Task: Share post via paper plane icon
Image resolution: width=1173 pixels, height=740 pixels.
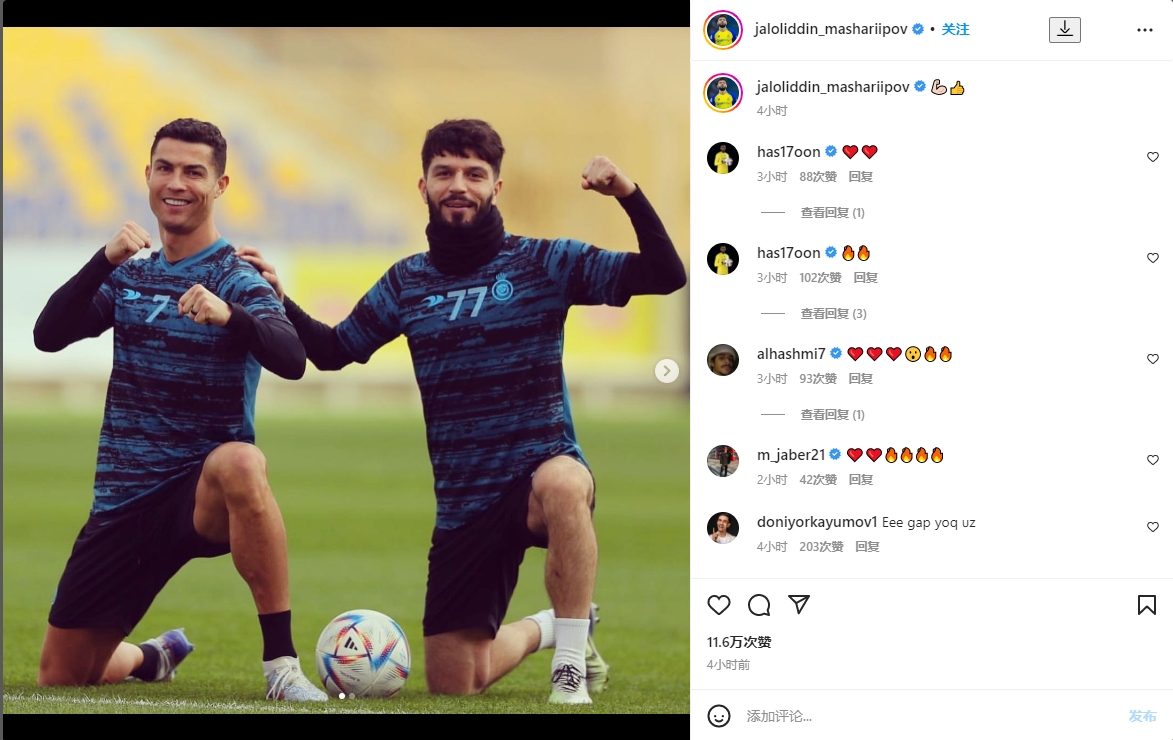Action: 798,605
